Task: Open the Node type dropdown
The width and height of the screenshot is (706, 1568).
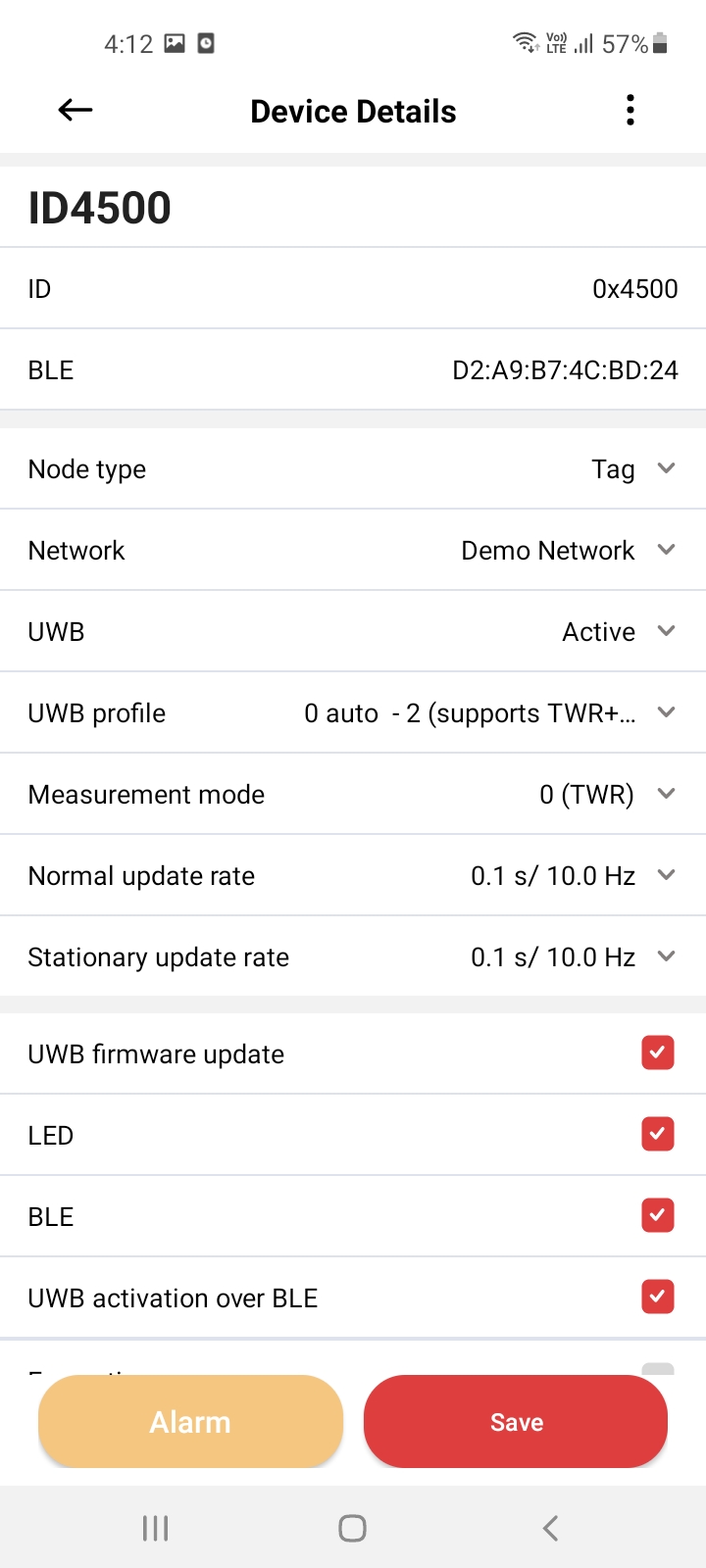Action: (353, 468)
